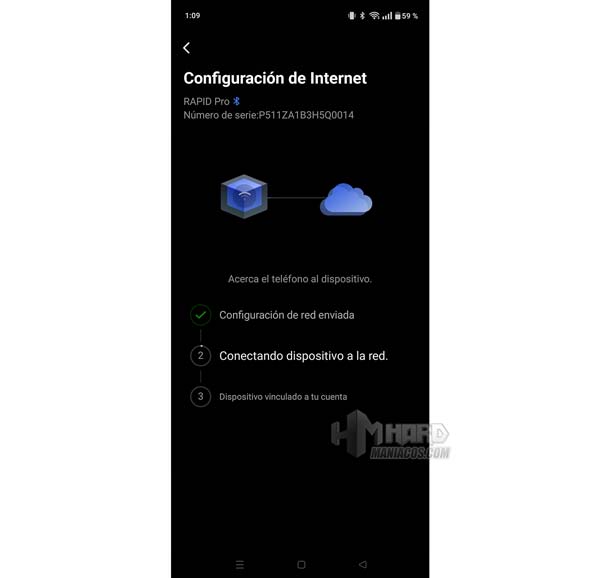Open the recent apps overview
Viewport: 600px width, 578px height.
[x=239, y=565]
